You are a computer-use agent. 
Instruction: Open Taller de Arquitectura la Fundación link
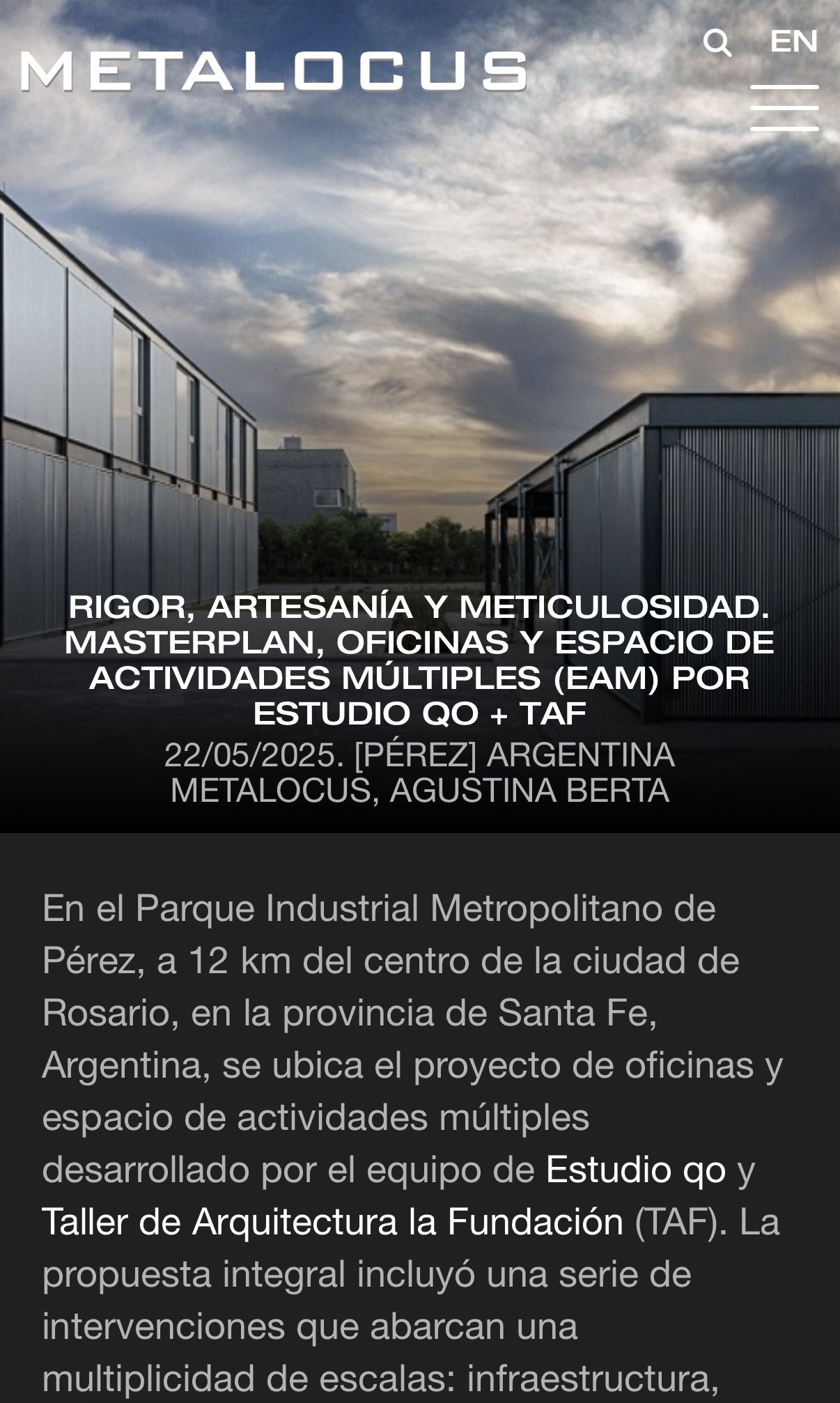pyautogui.click(x=333, y=1222)
